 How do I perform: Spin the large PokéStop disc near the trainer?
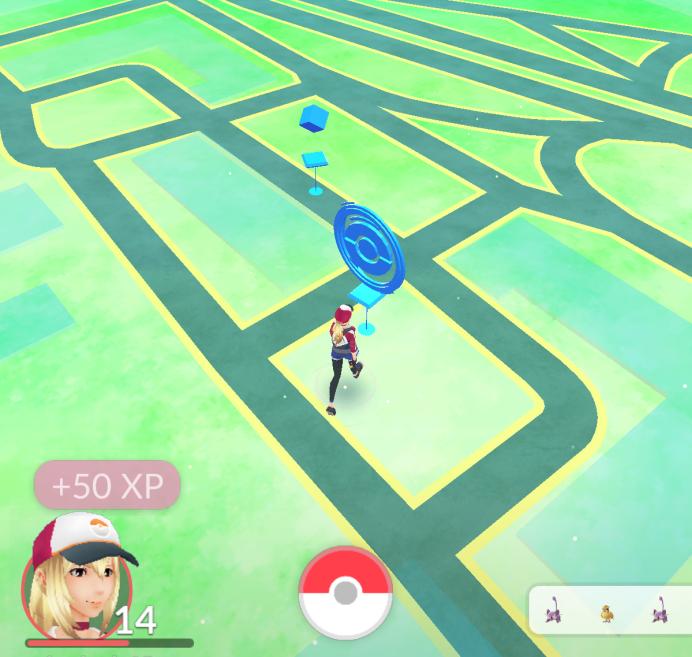[366, 240]
